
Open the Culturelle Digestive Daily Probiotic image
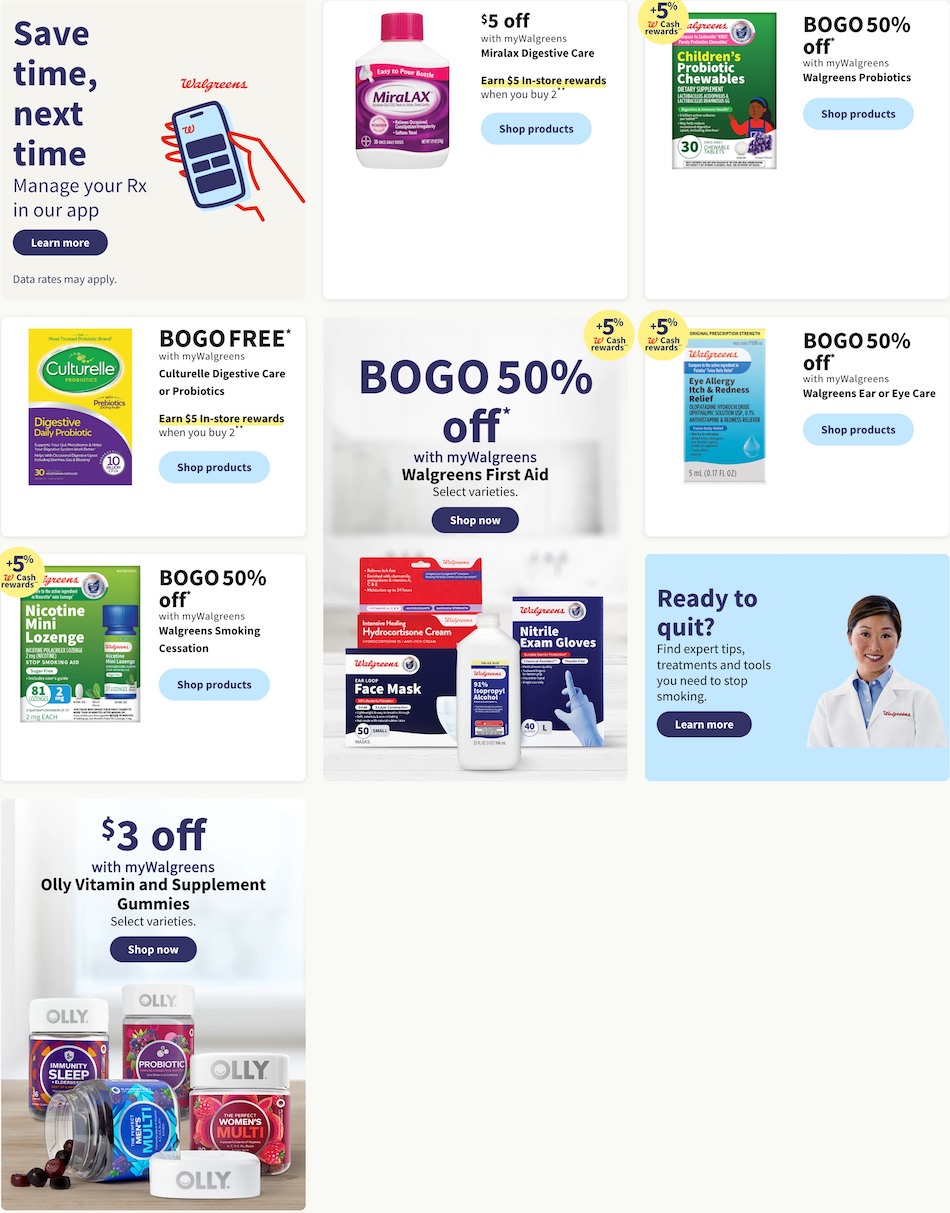pos(80,407)
